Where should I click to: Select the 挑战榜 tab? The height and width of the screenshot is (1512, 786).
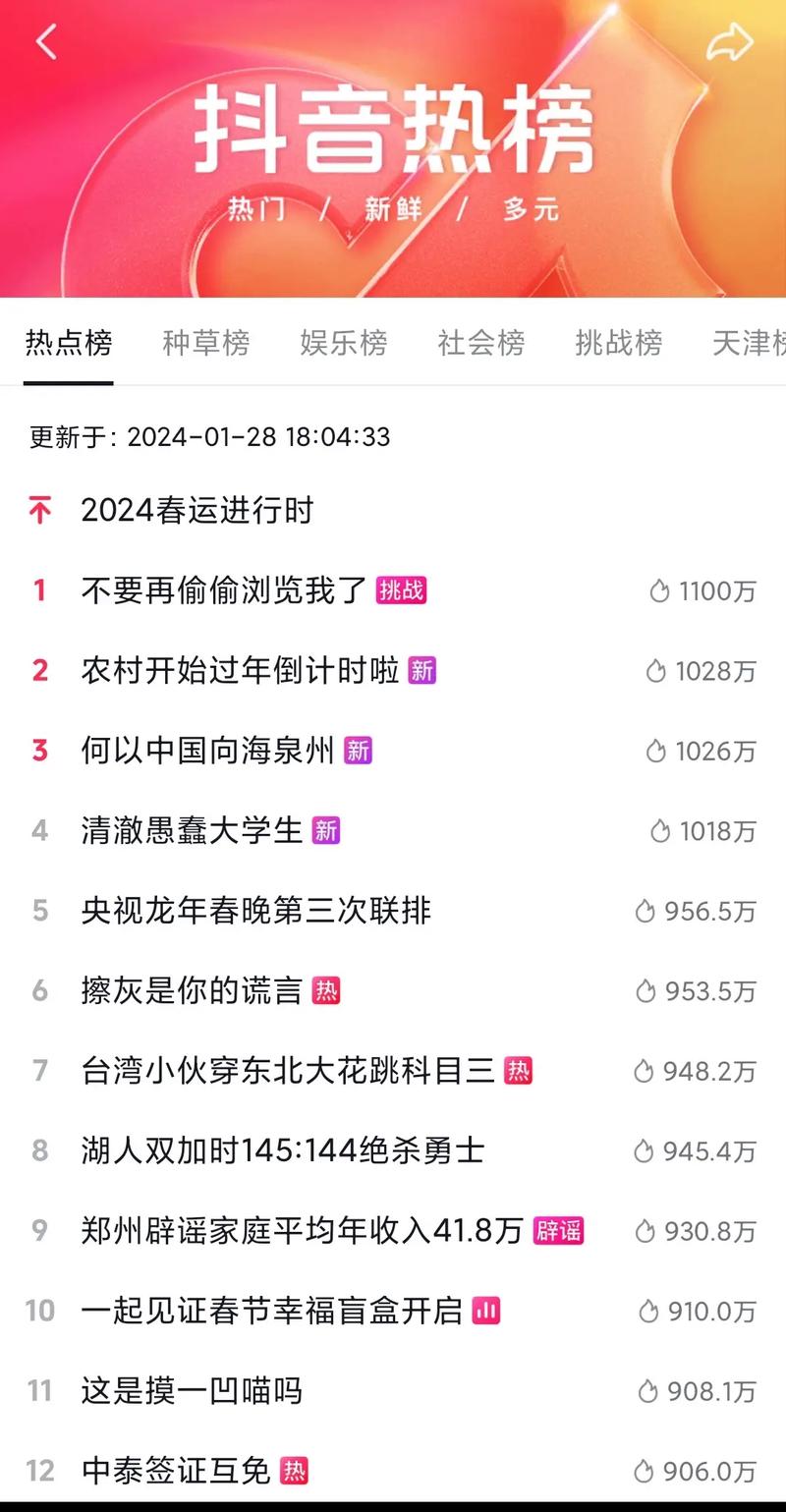(619, 343)
